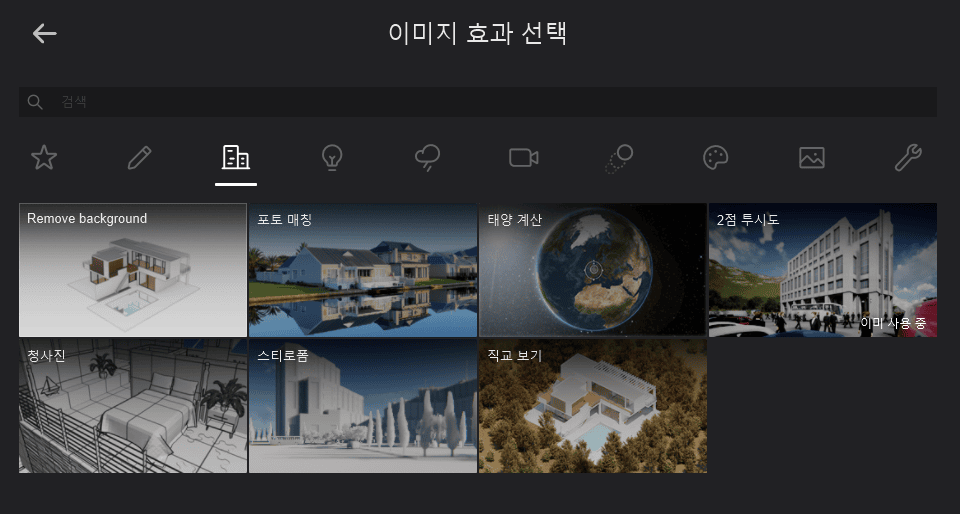The image size is (960, 514).
Task: Choose the 포토 매칭 effect
Action: tap(363, 271)
